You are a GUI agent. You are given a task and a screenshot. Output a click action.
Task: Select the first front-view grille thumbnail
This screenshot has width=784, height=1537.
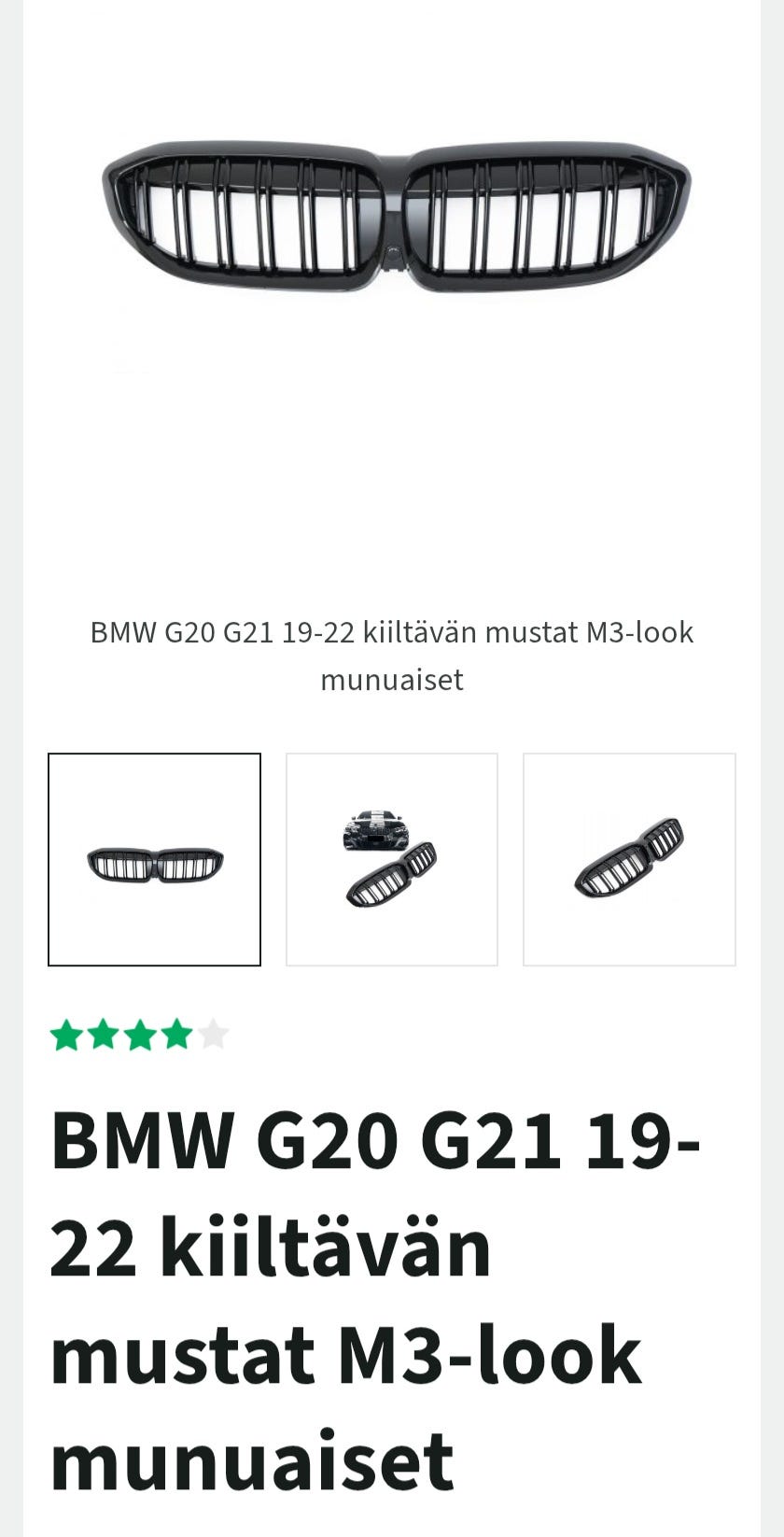click(155, 860)
